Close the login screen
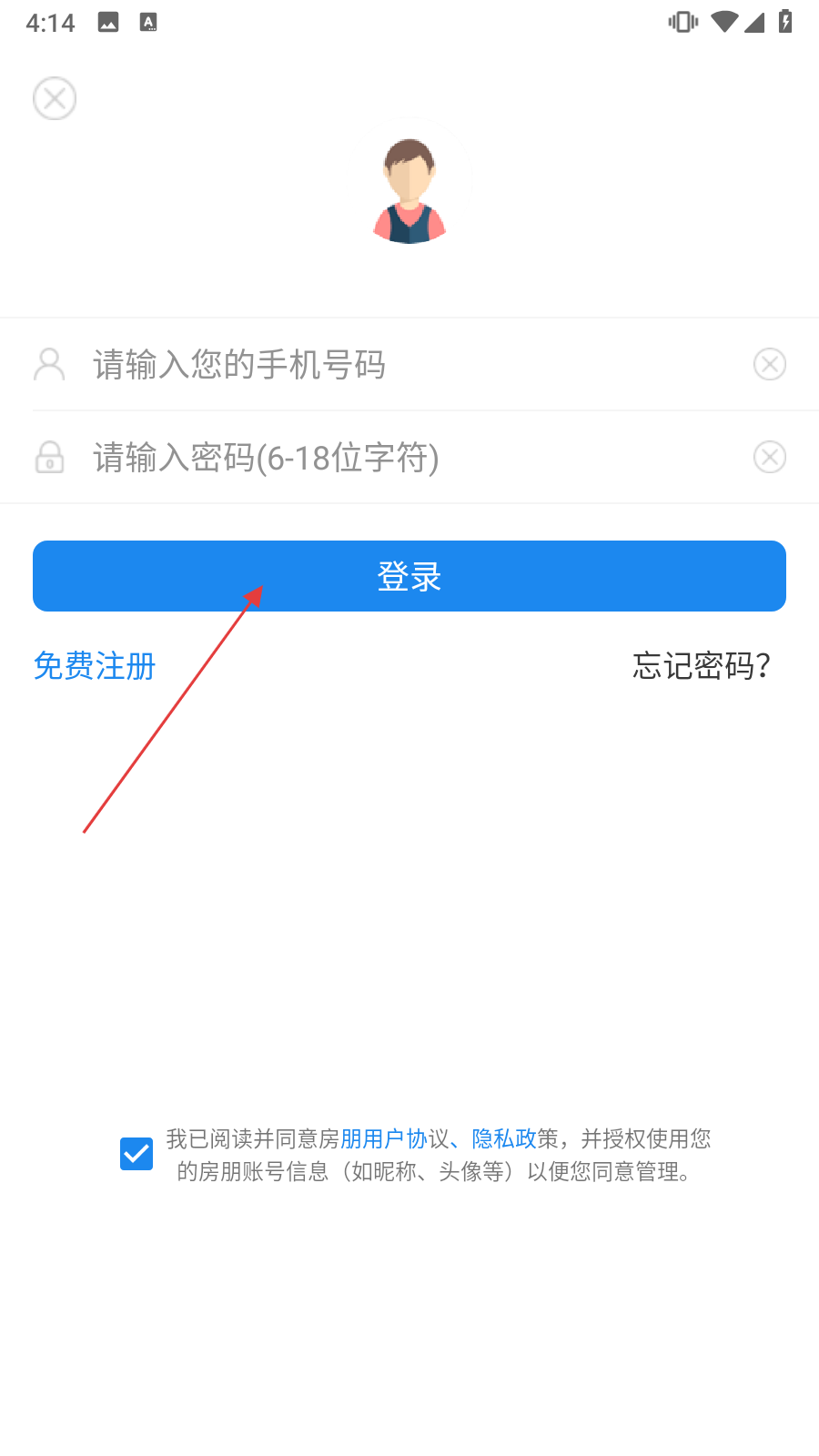The height and width of the screenshot is (1456, 819). pyautogui.click(x=55, y=98)
